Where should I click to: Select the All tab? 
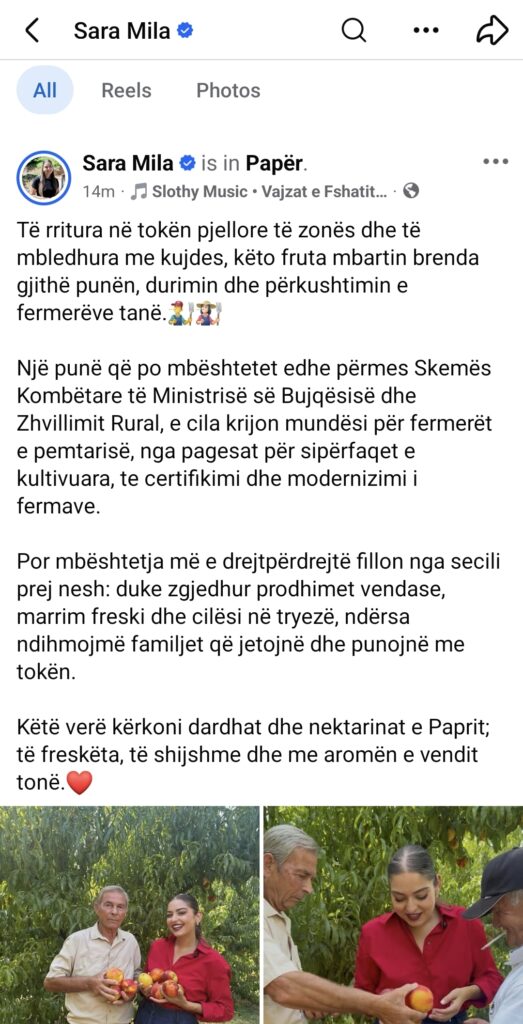(x=44, y=90)
